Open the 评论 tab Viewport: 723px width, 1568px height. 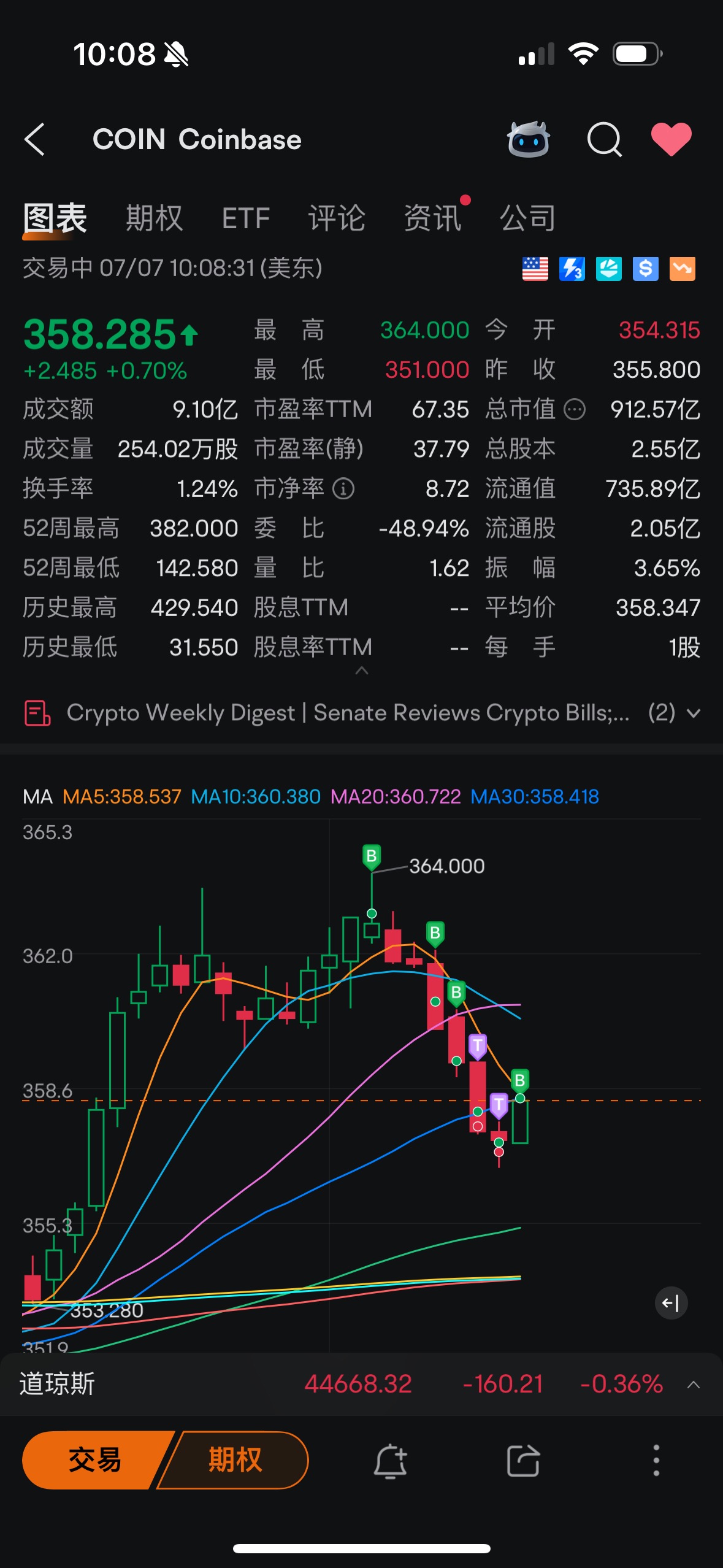(x=337, y=218)
